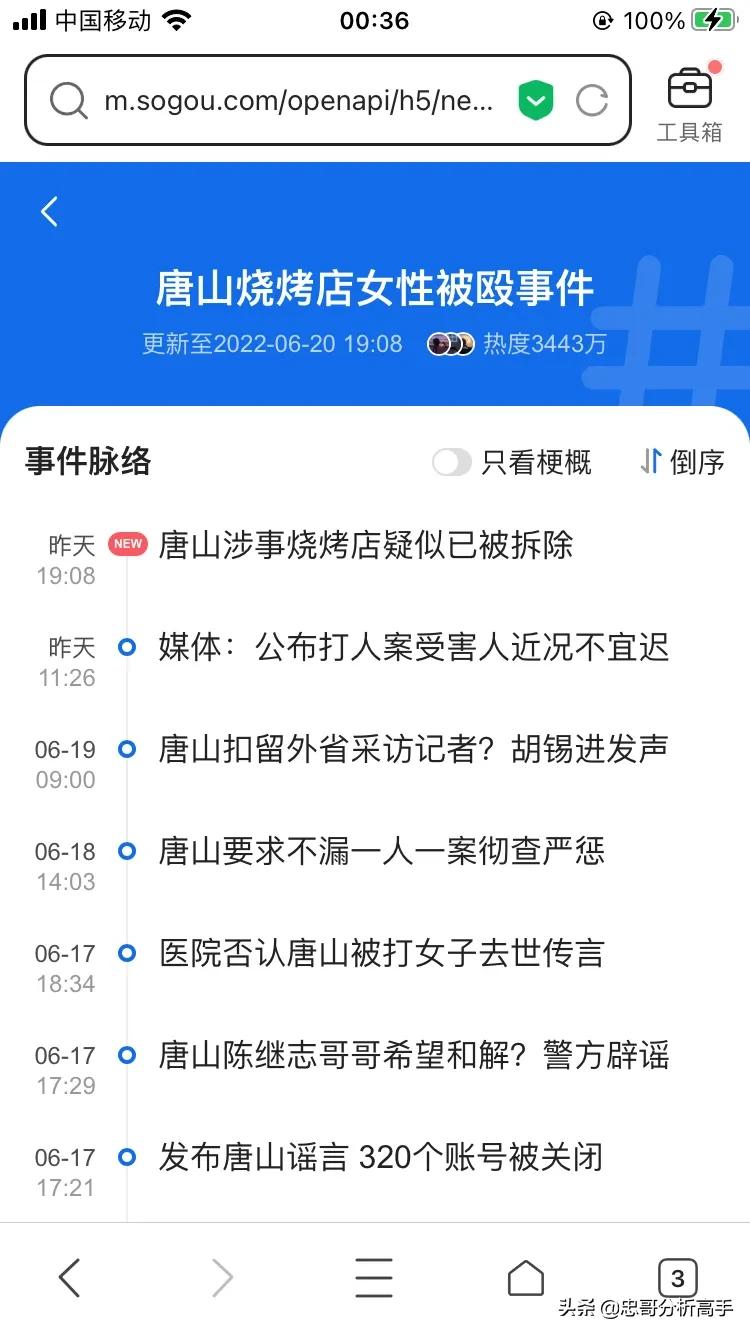
Task: Tap the participant avatars beside 热度3443万
Action: click(450, 343)
